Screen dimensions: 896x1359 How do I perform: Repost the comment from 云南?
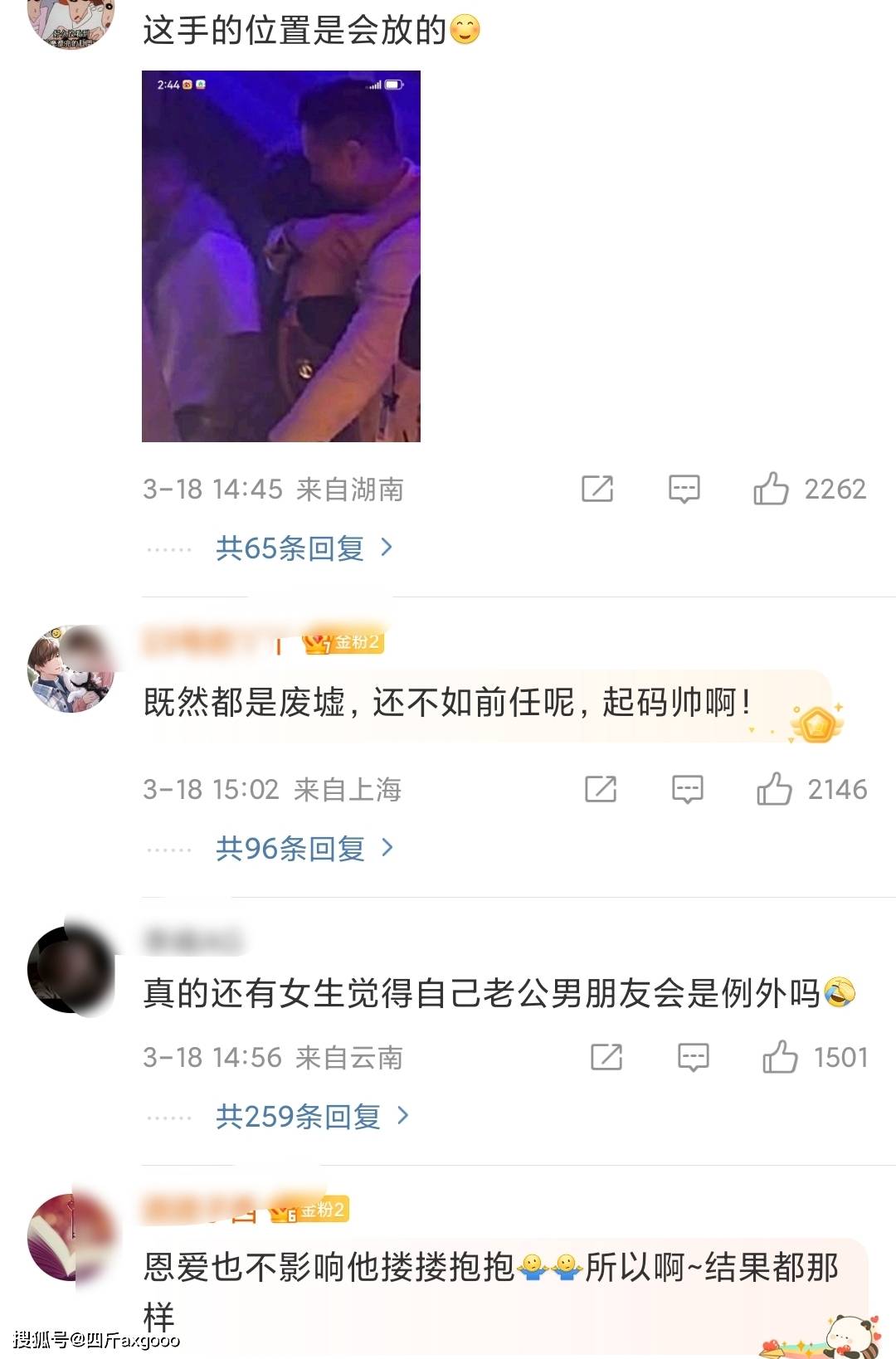click(x=606, y=1057)
